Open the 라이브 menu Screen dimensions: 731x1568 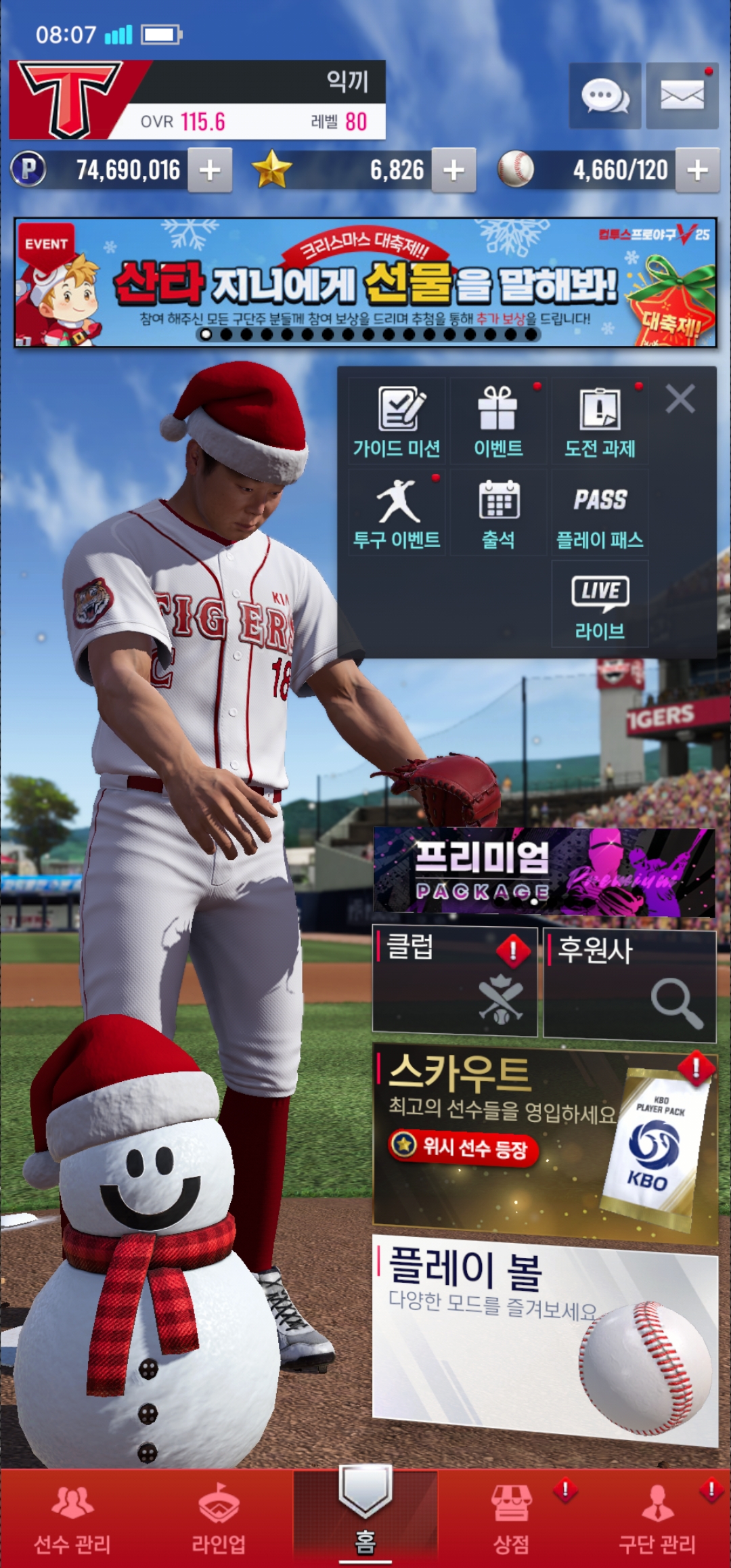(600, 604)
